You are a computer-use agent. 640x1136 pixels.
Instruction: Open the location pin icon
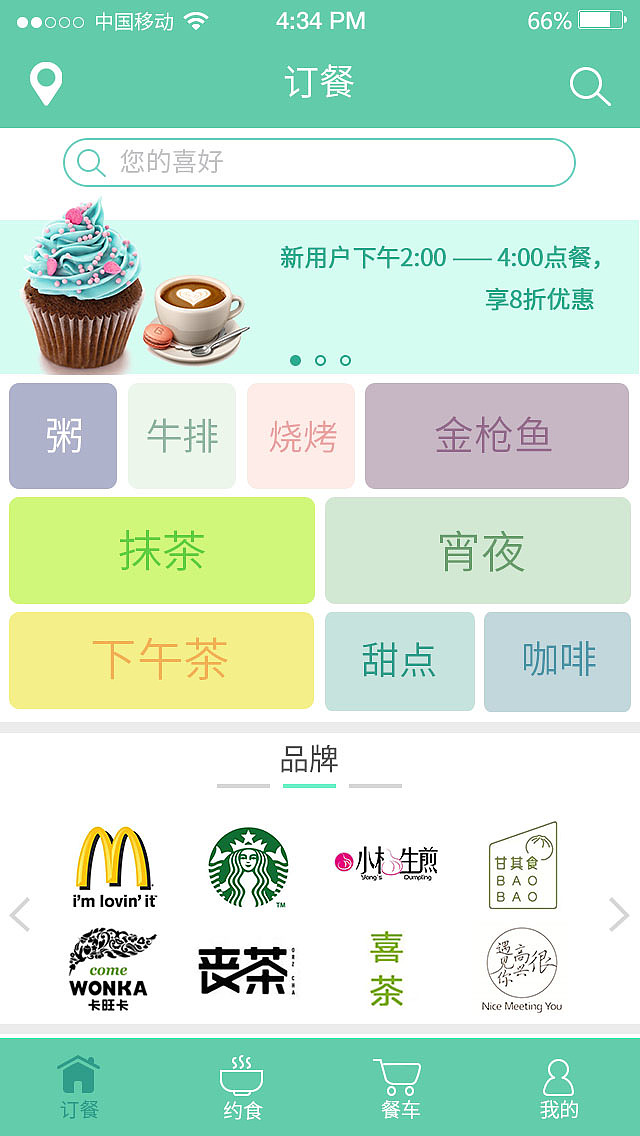click(x=46, y=84)
